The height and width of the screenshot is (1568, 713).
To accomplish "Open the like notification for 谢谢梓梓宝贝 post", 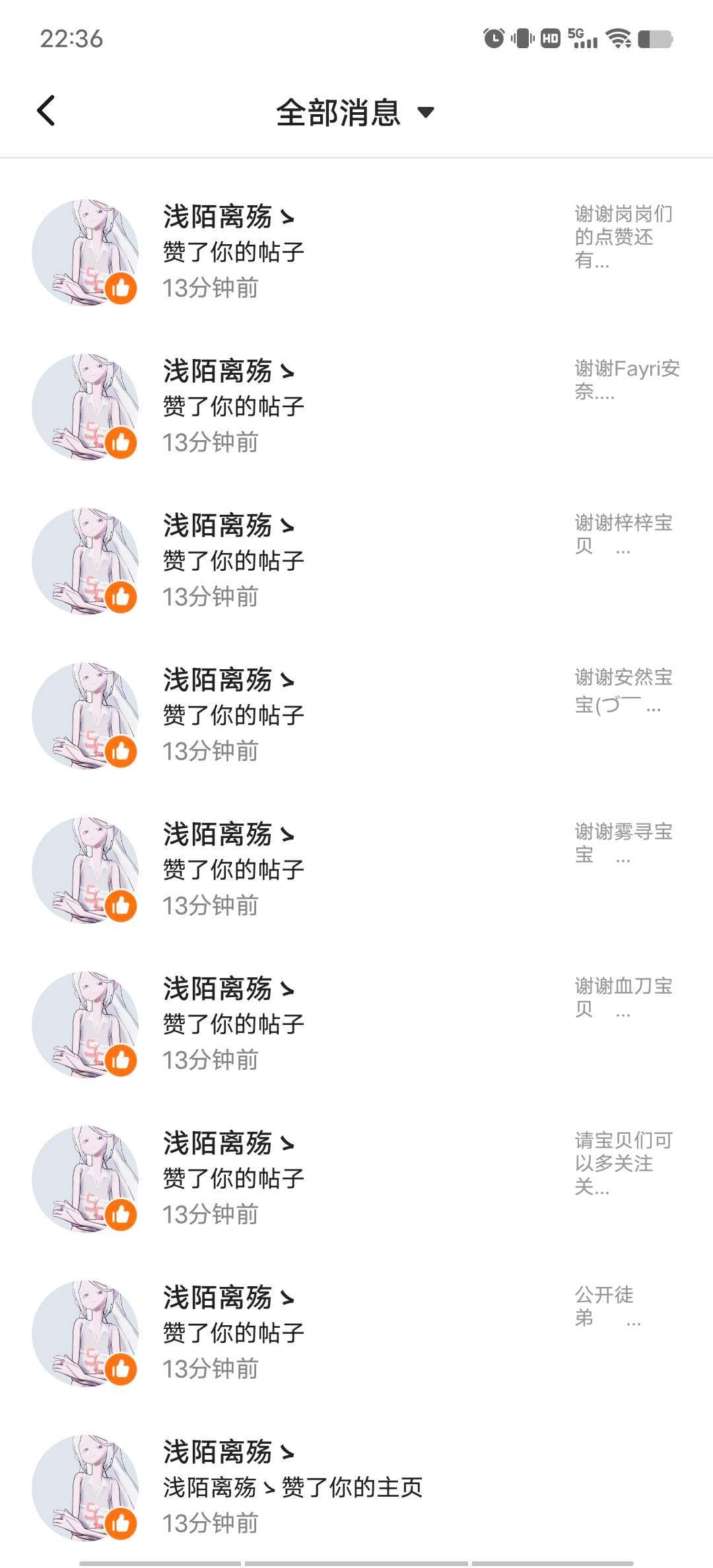I will pyautogui.click(x=356, y=561).
